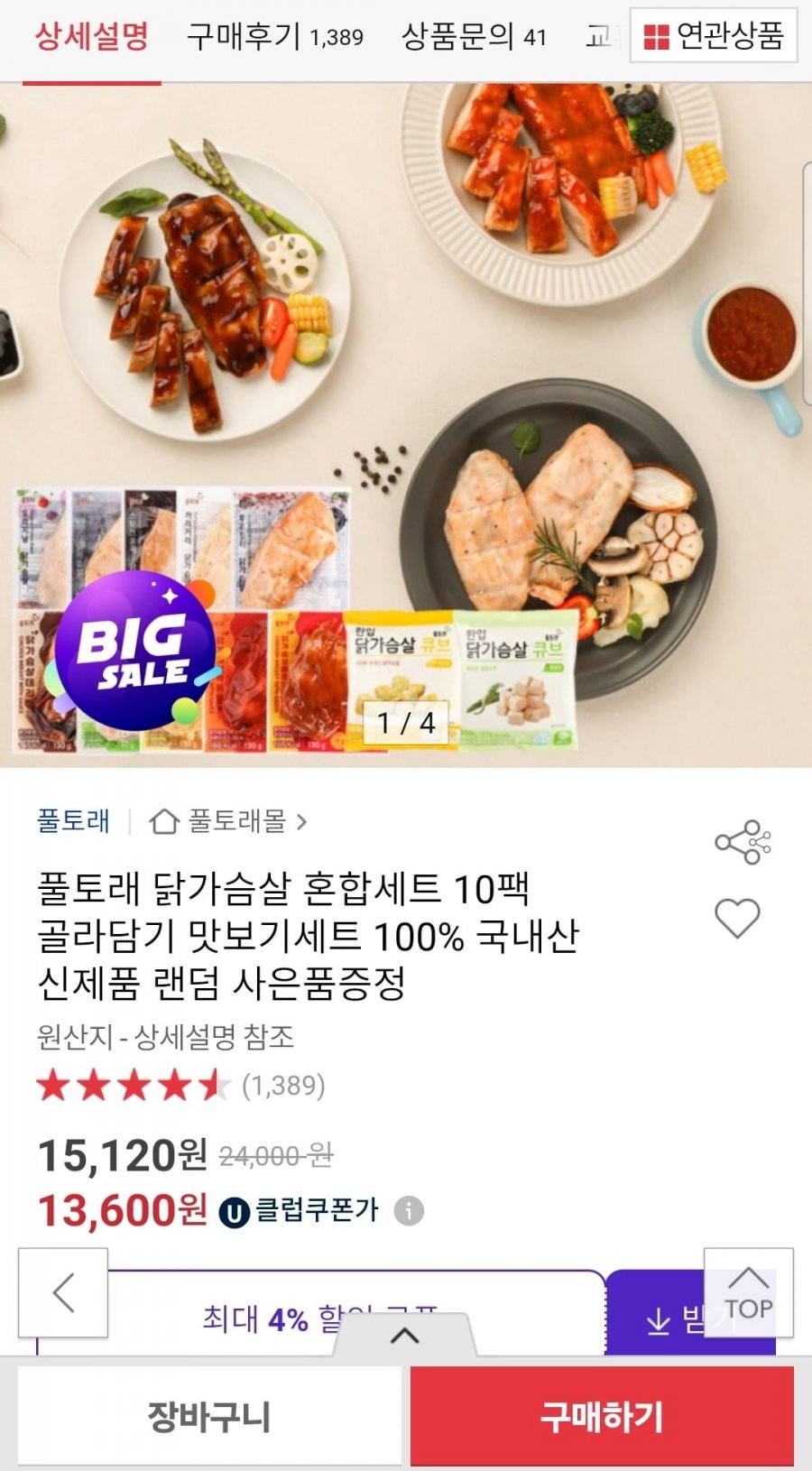Switch to the 상품문의 tab

tap(474, 37)
